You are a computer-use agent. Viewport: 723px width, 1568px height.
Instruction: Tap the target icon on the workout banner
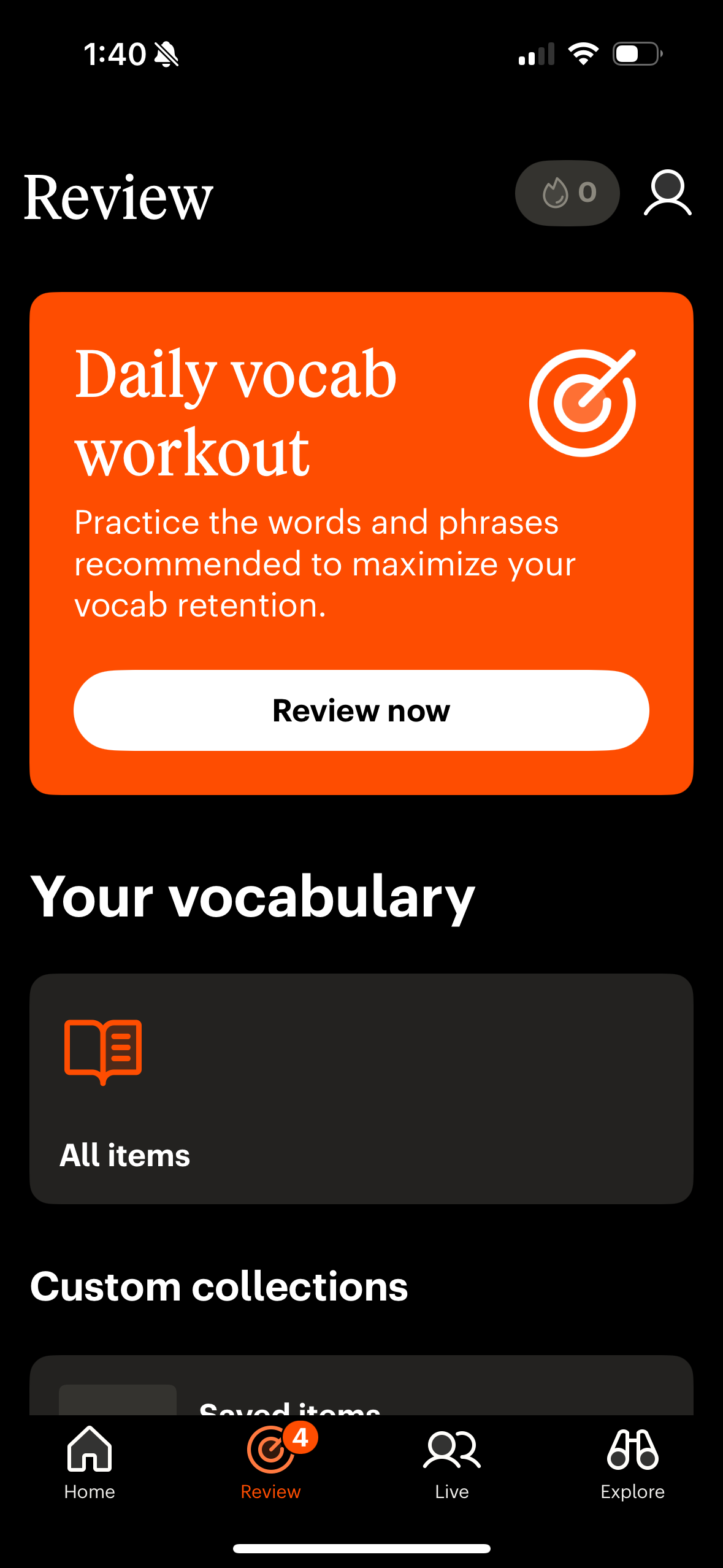(583, 404)
